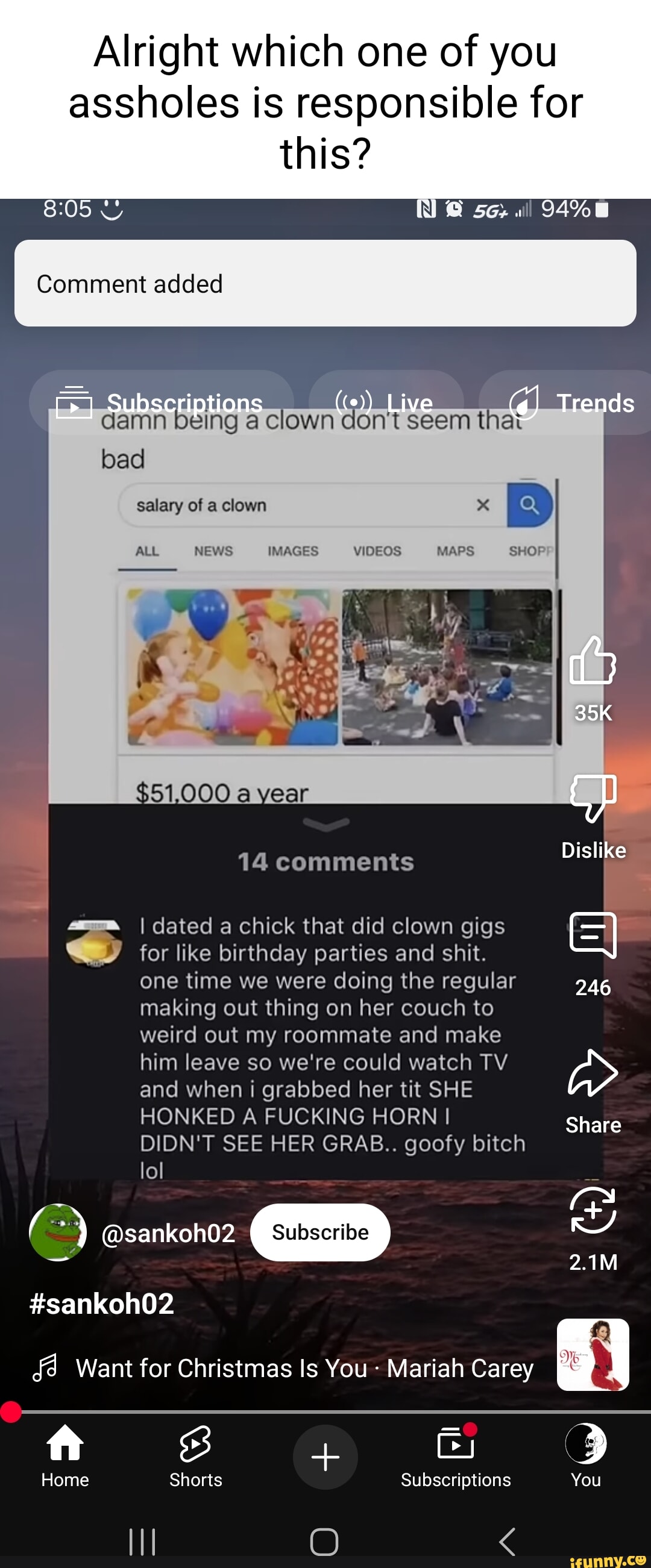Dislike this Short

[x=593, y=798]
